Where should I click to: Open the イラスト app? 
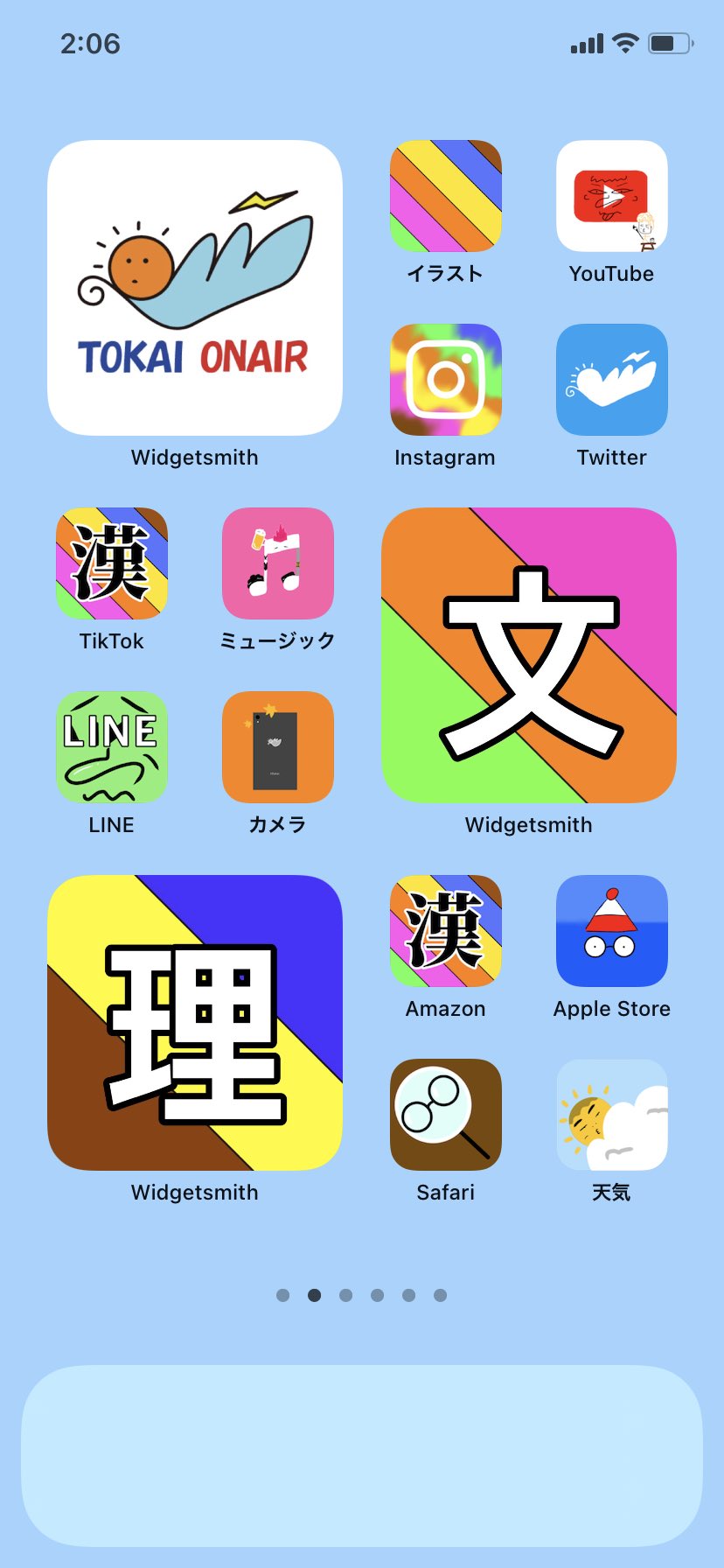tap(445, 194)
